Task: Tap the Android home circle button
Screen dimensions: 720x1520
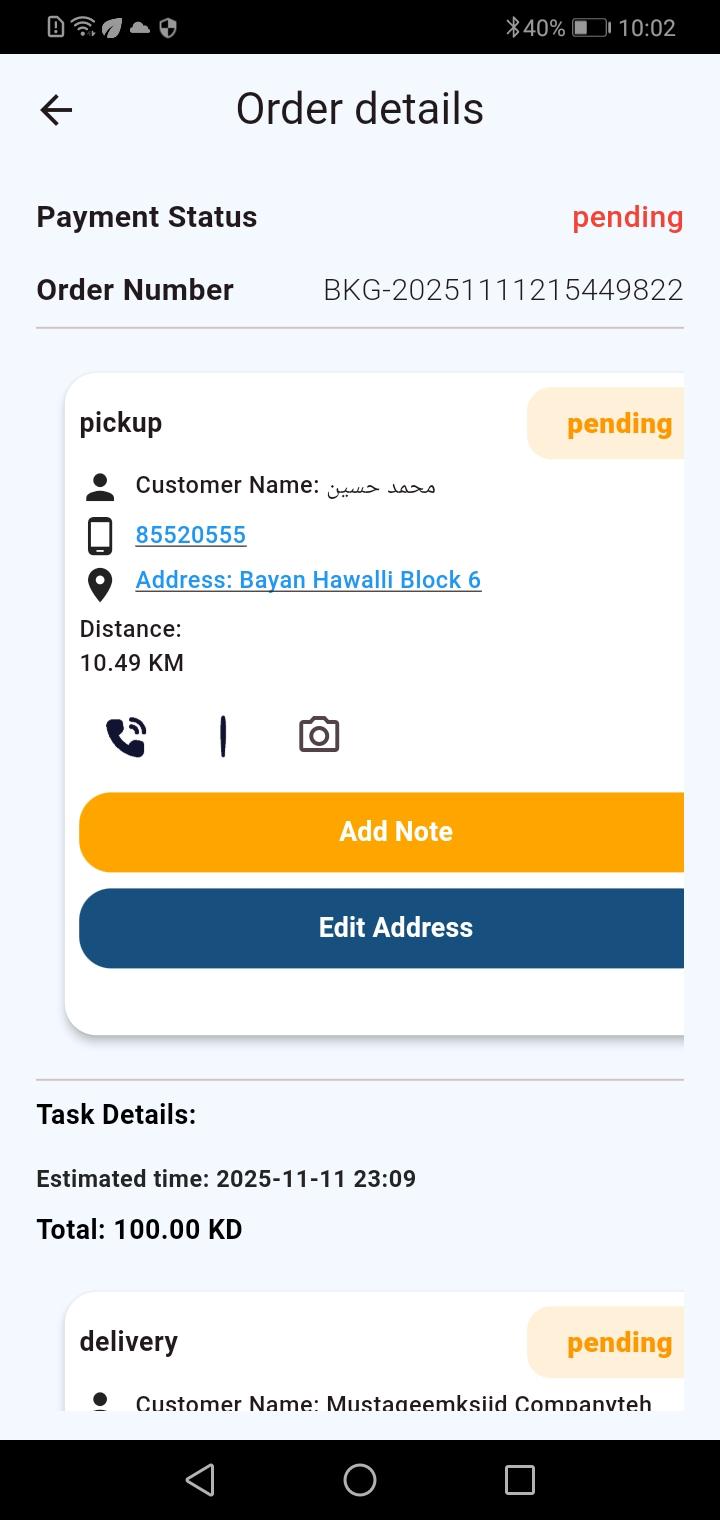Action: (x=360, y=1479)
